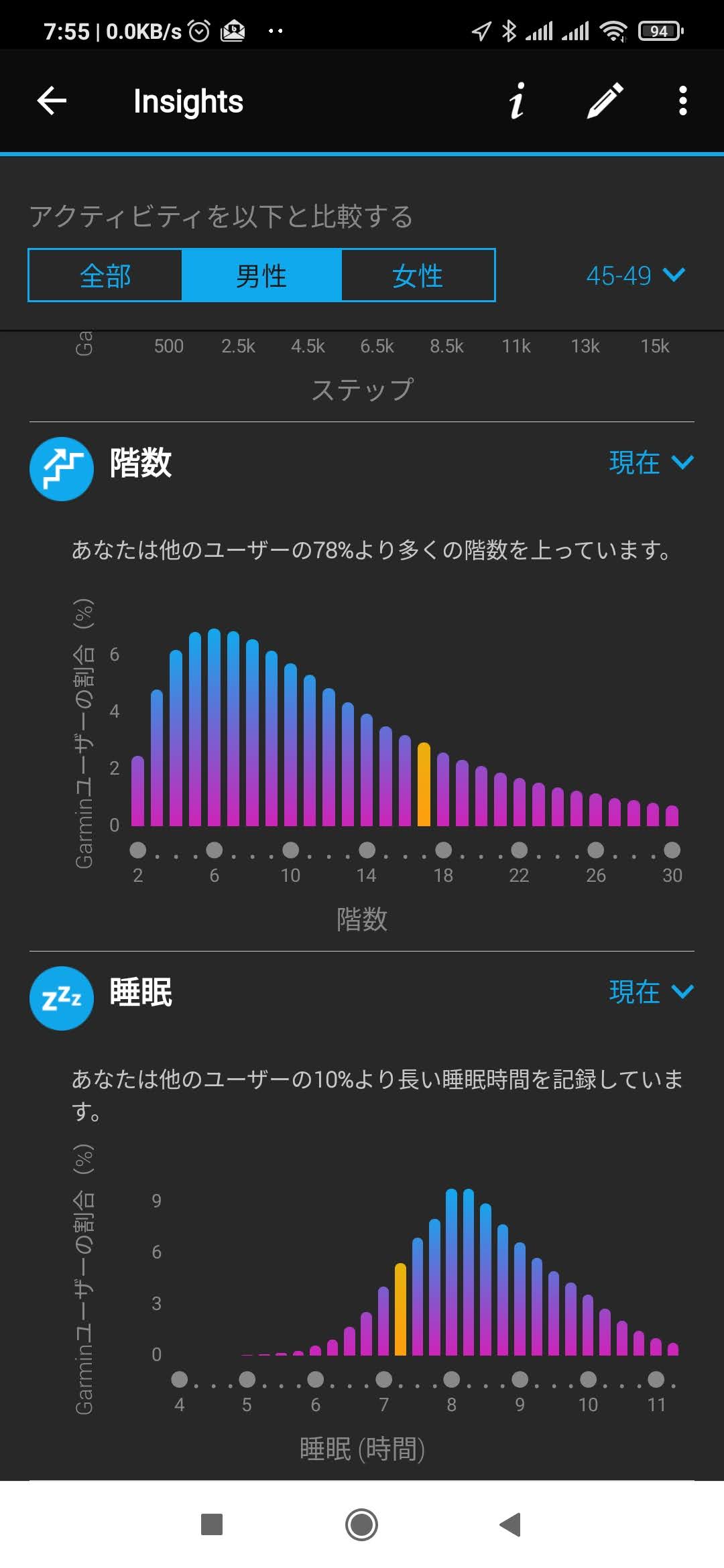The height and width of the screenshot is (1568, 724).
Task: Open recent apps with square button
Action: click(x=212, y=1524)
